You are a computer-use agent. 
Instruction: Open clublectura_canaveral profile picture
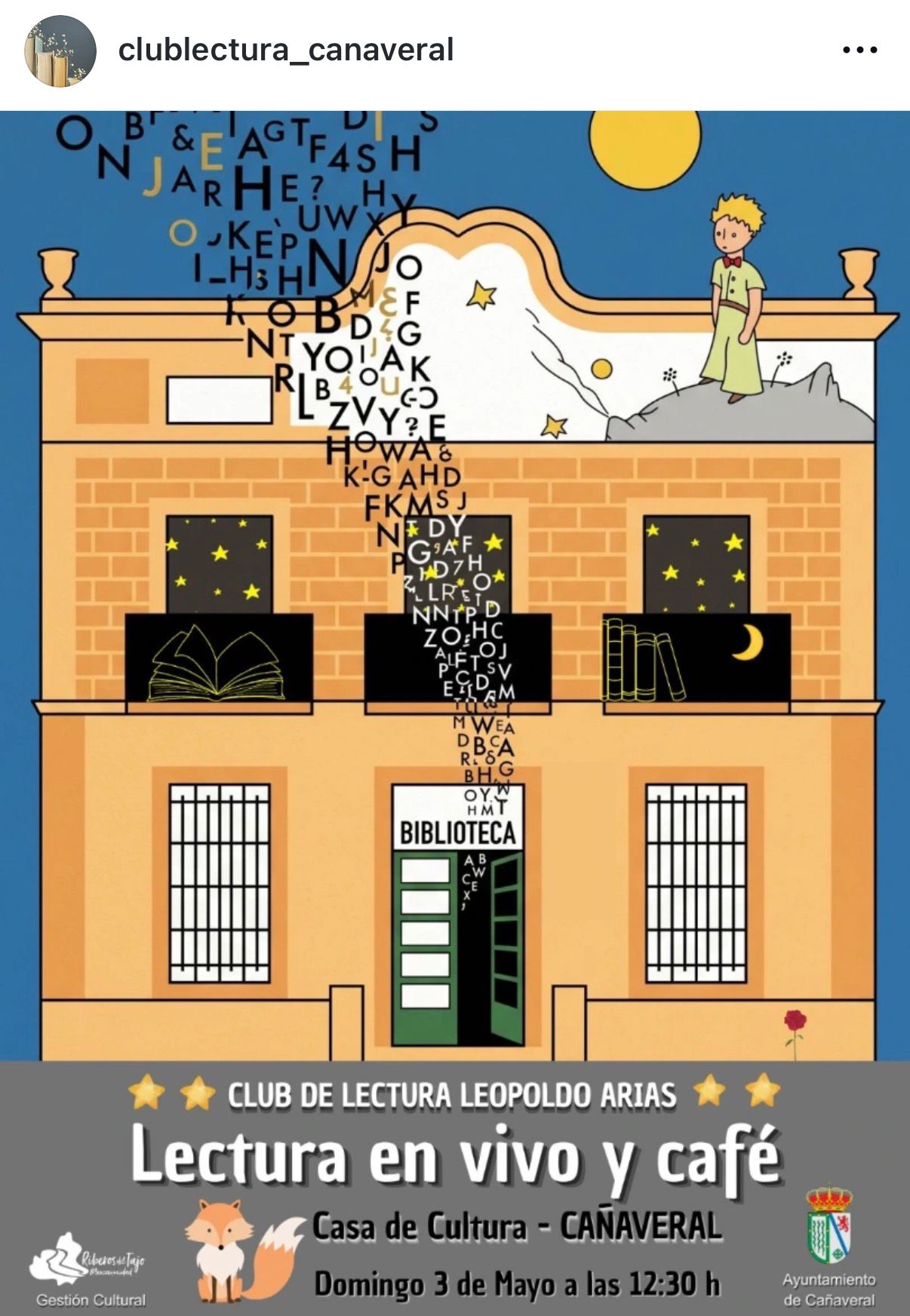coord(60,51)
